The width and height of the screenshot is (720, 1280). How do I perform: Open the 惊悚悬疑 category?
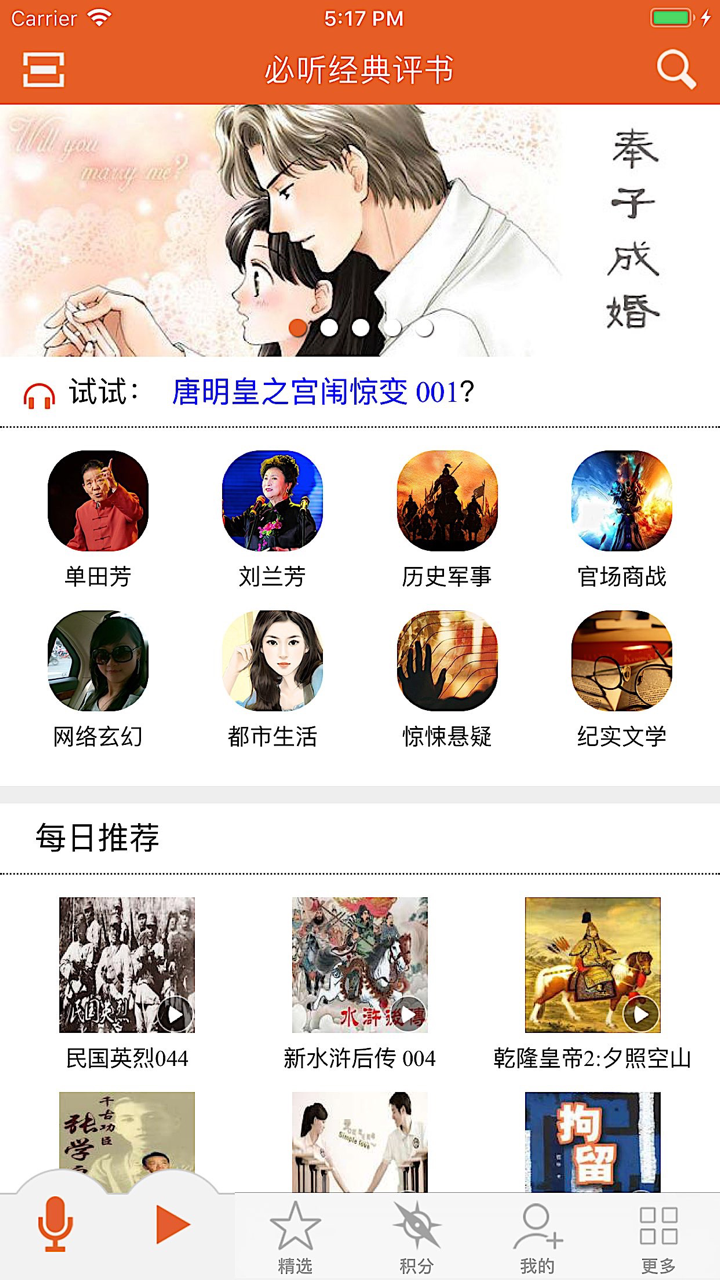click(447, 663)
